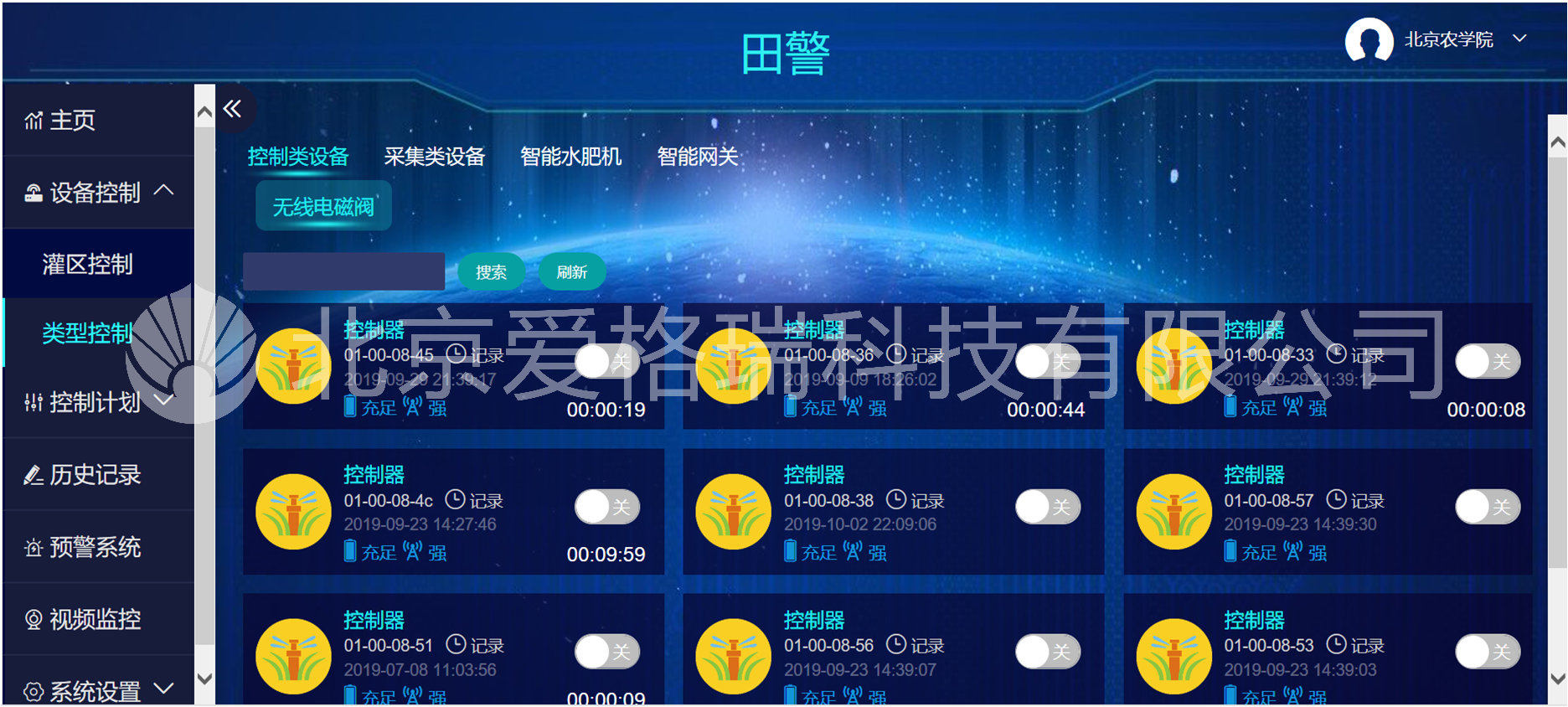
Task: Turn on controller 01-00-08-38 switch
Action: coord(1048,507)
